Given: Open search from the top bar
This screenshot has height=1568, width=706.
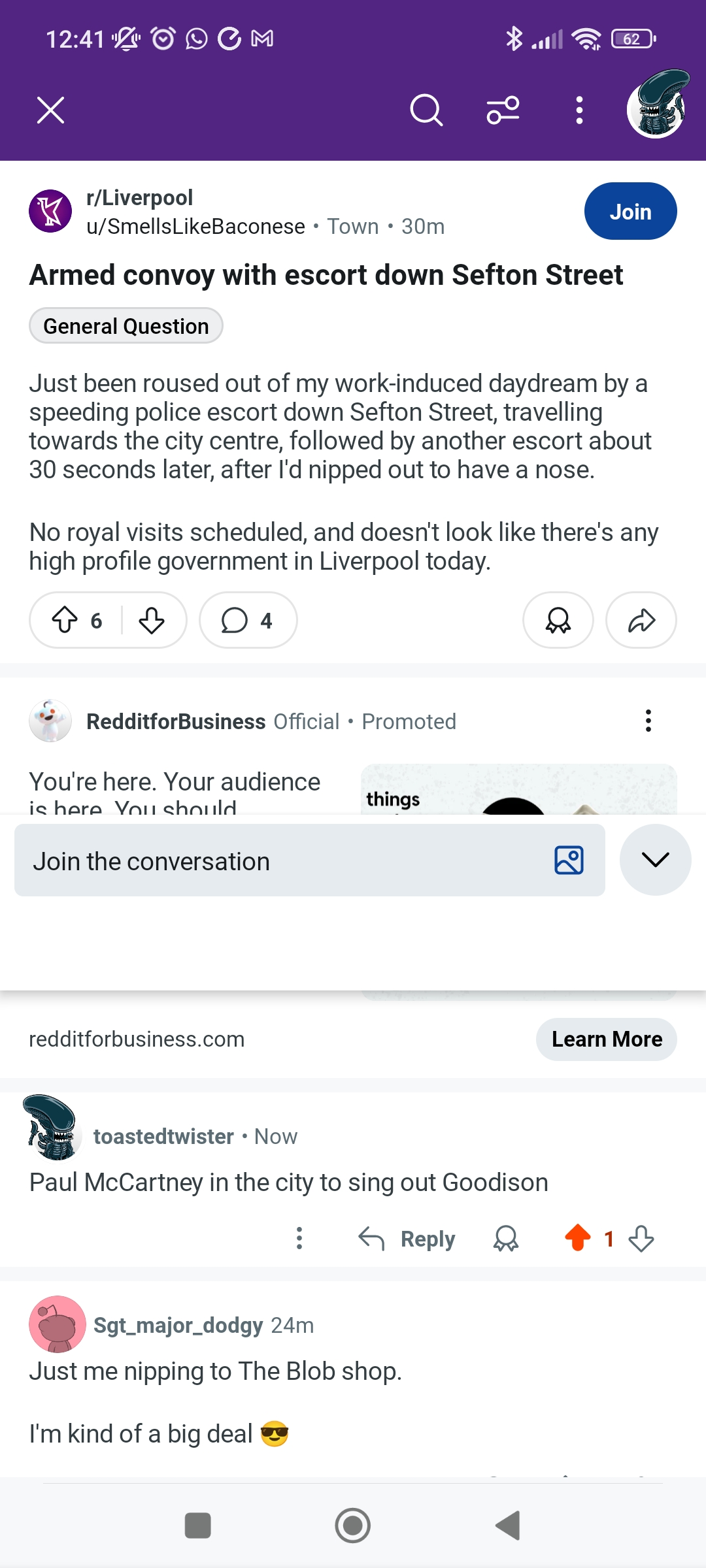Looking at the screenshot, I should (x=426, y=110).
